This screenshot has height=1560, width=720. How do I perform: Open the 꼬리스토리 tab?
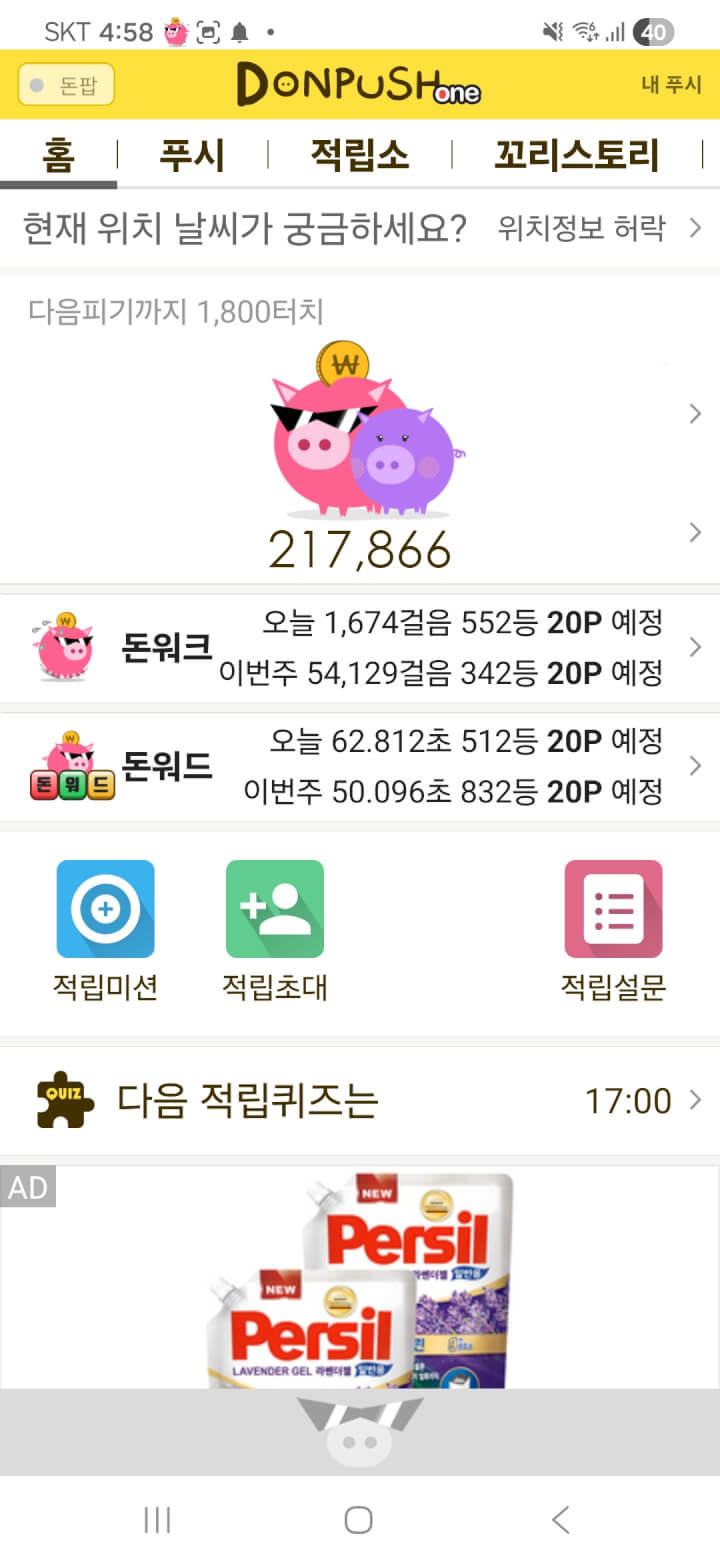click(577, 156)
